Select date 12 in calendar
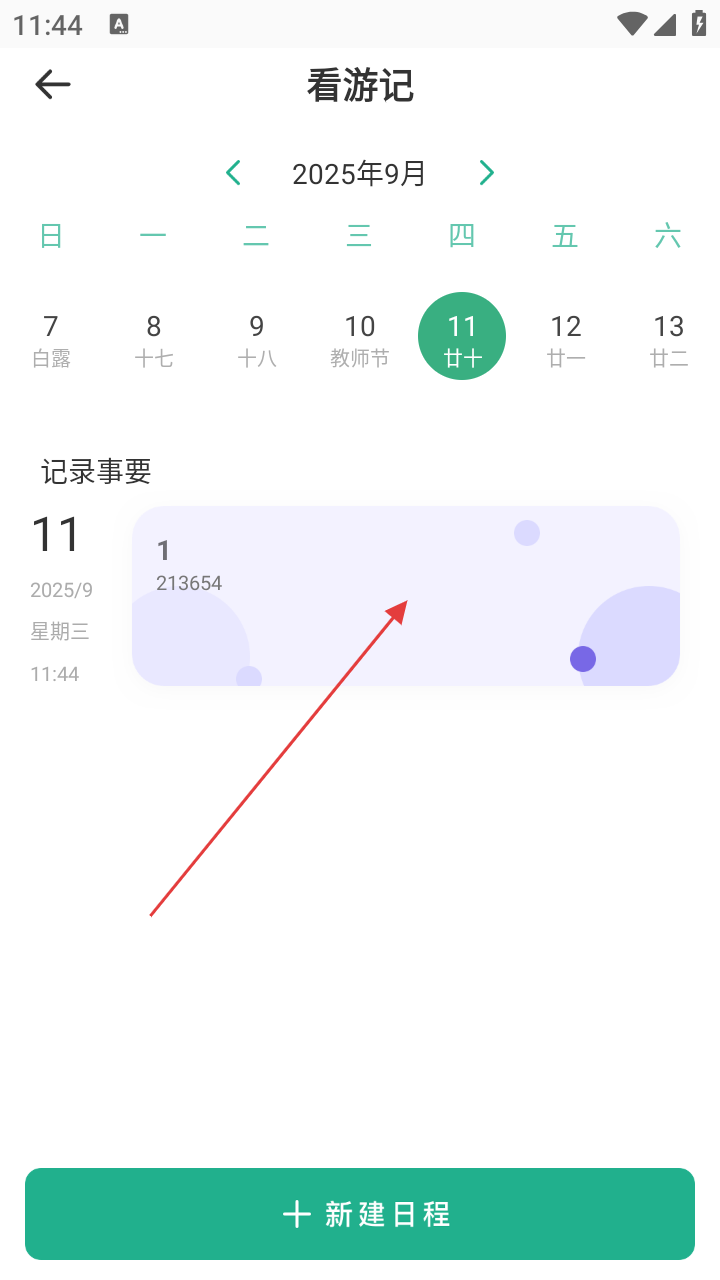720x1280 pixels. pyautogui.click(x=566, y=339)
